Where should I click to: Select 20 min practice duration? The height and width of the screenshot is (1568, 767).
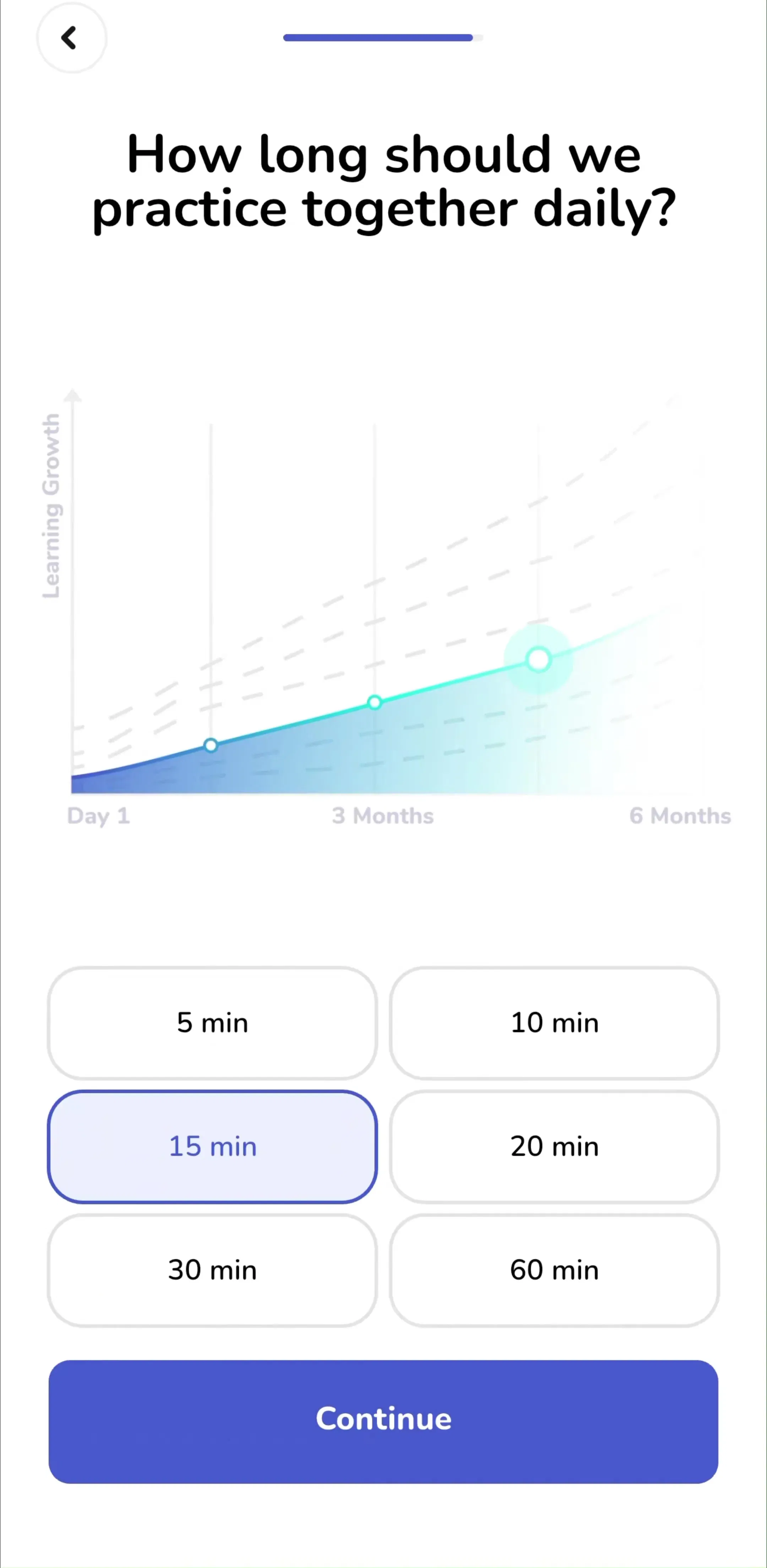(554, 1146)
